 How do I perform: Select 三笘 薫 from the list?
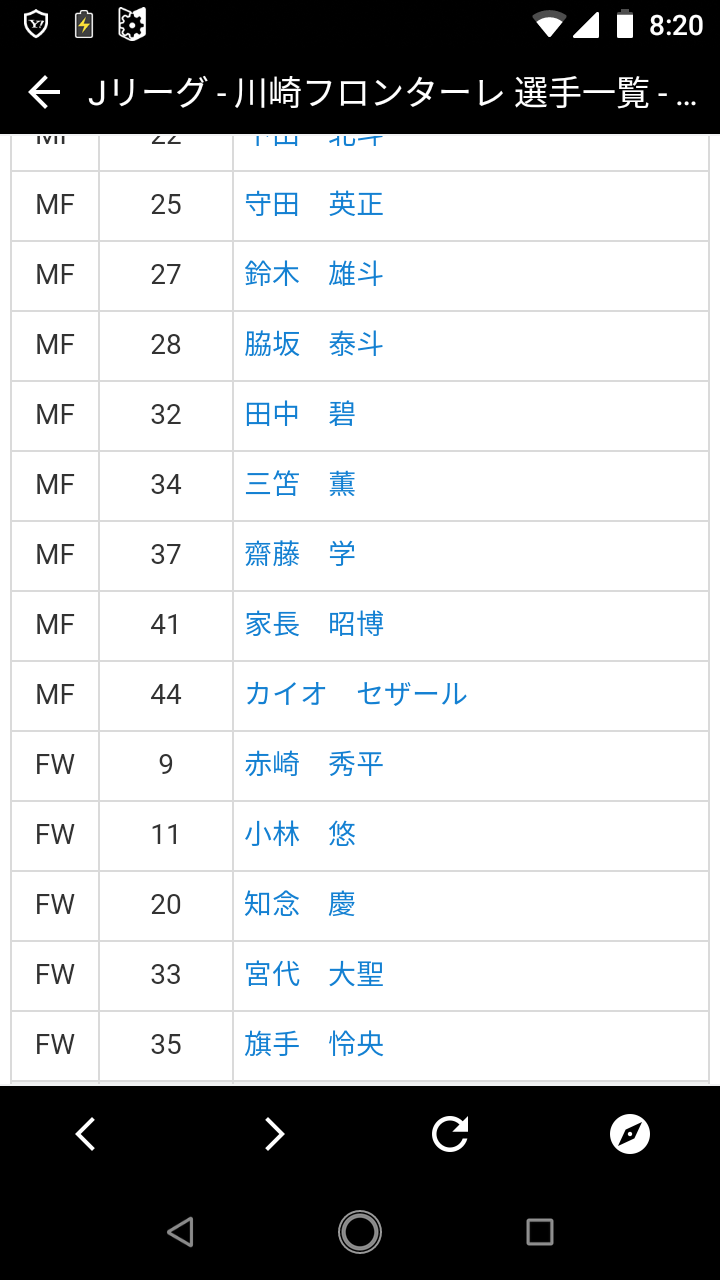(300, 485)
